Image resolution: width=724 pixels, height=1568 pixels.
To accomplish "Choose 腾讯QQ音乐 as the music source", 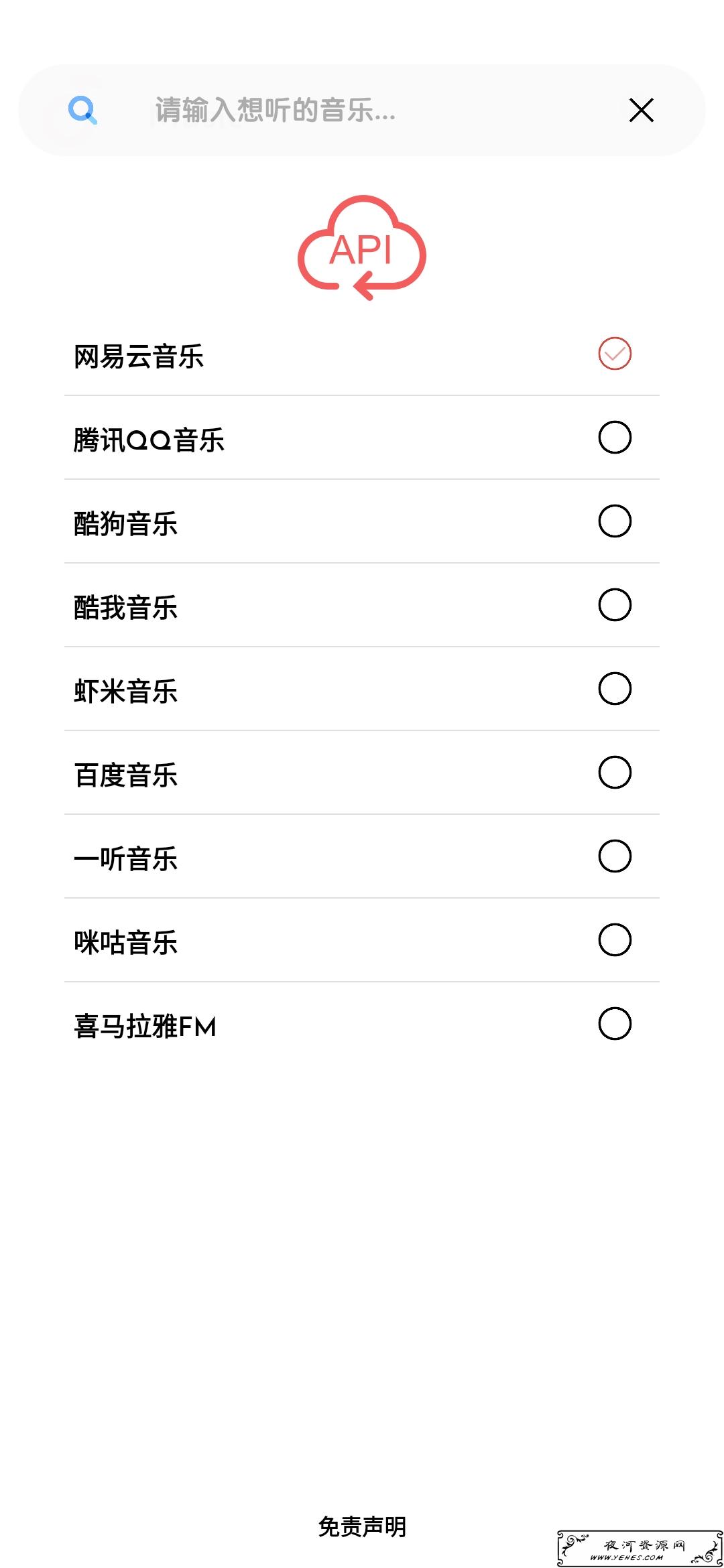I will click(x=362, y=438).
